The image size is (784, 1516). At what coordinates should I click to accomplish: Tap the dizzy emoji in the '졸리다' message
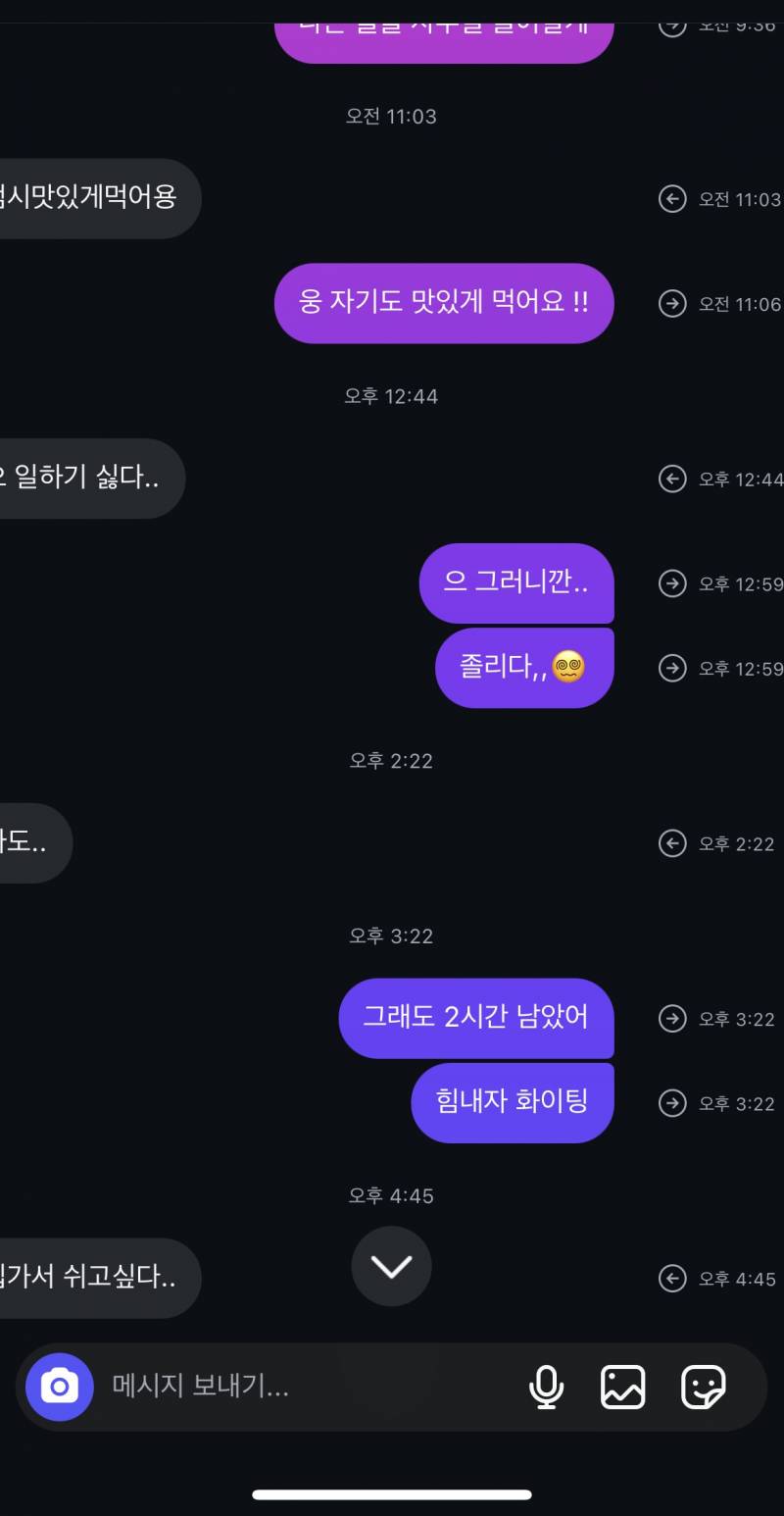(x=566, y=667)
